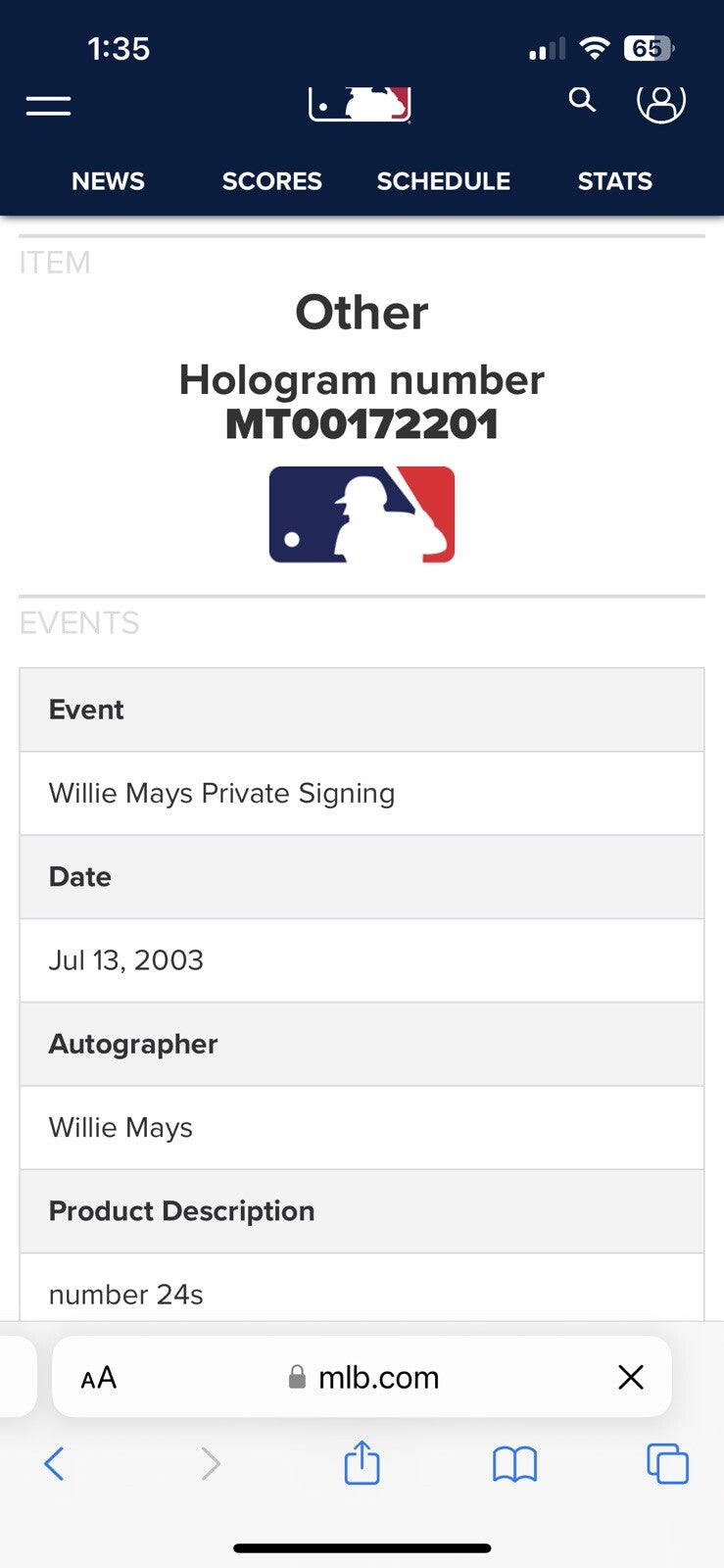Image resolution: width=724 pixels, height=1568 pixels.
Task: Tap the mlb.com address bar
Action: click(x=364, y=1378)
